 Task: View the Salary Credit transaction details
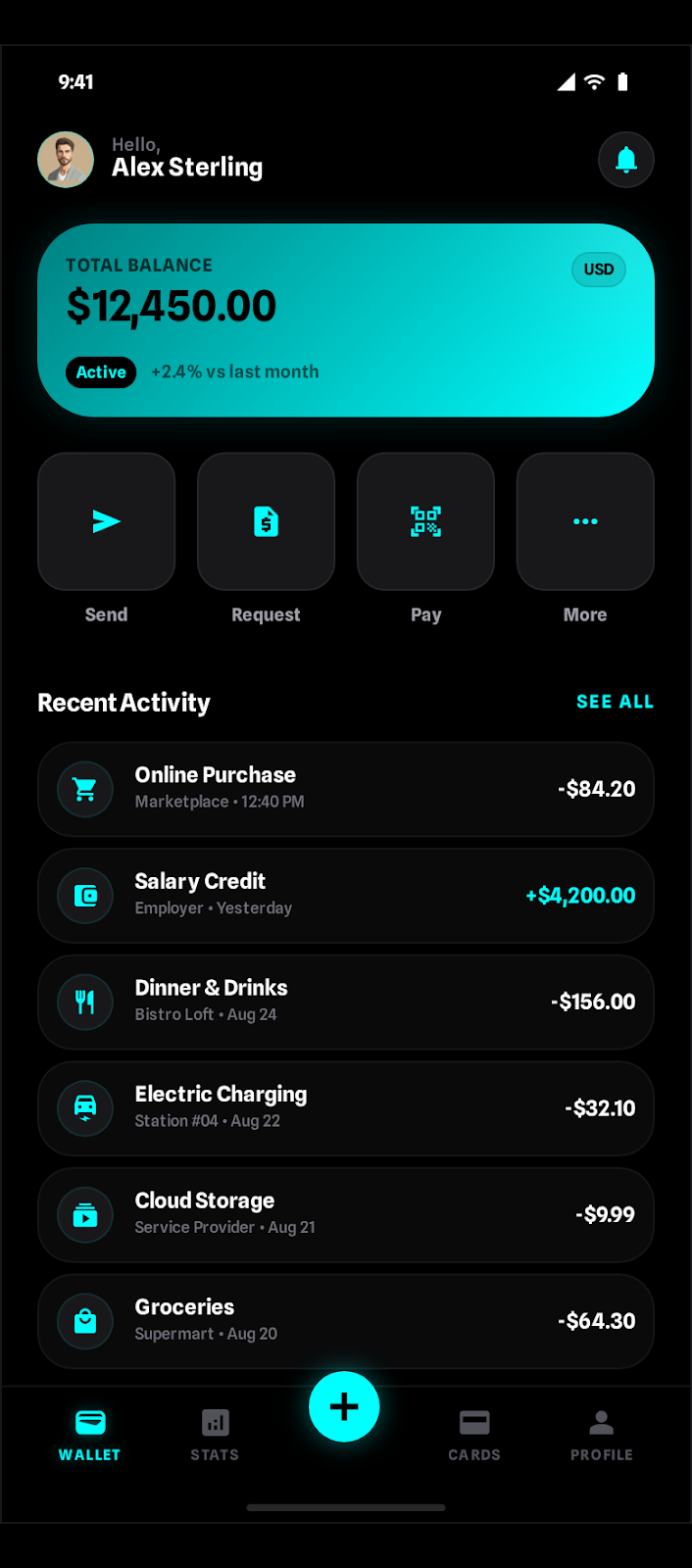pyautogui.click(x=345, y=896)
